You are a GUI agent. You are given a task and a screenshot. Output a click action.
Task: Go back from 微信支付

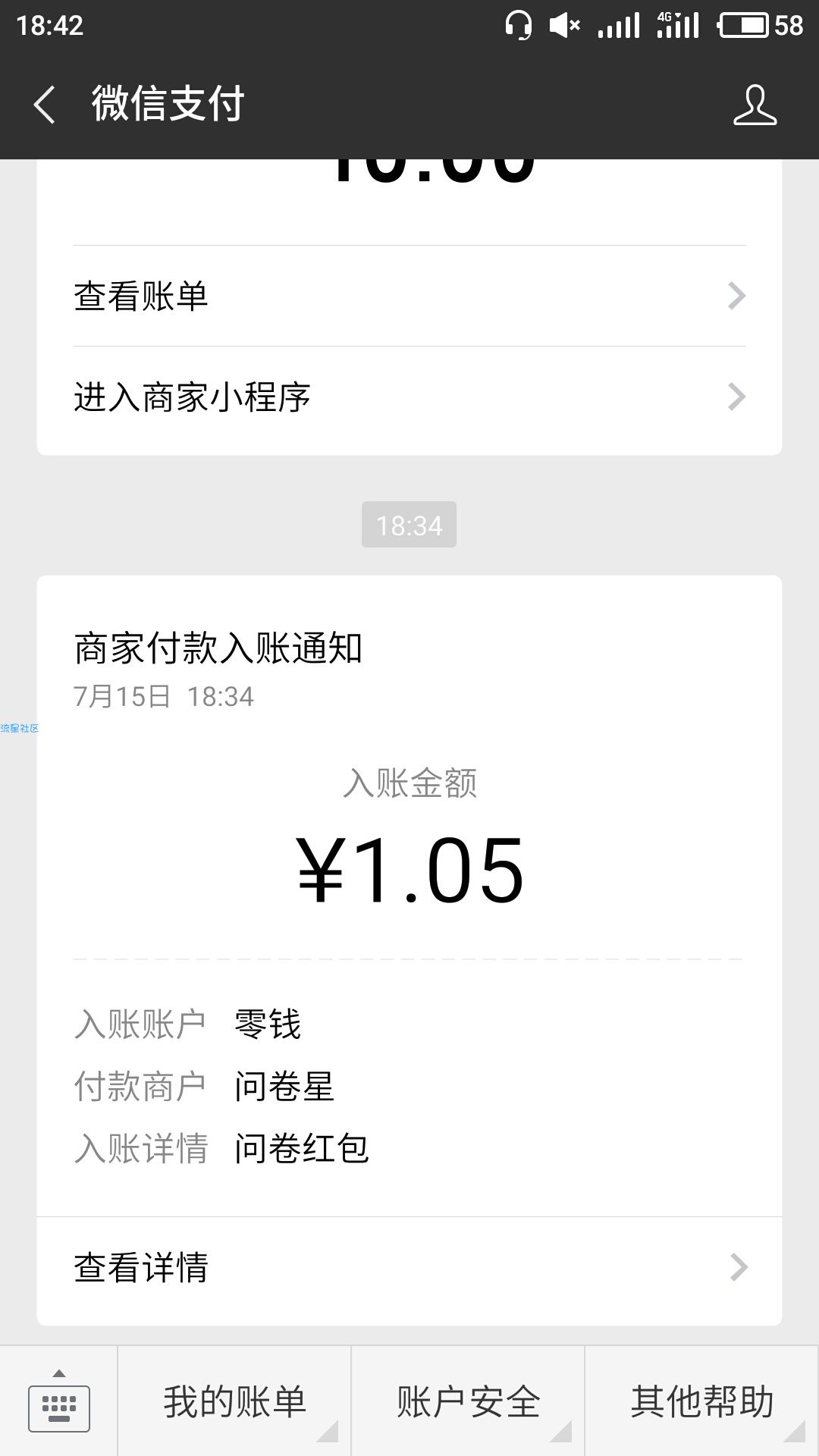(45, 105)
